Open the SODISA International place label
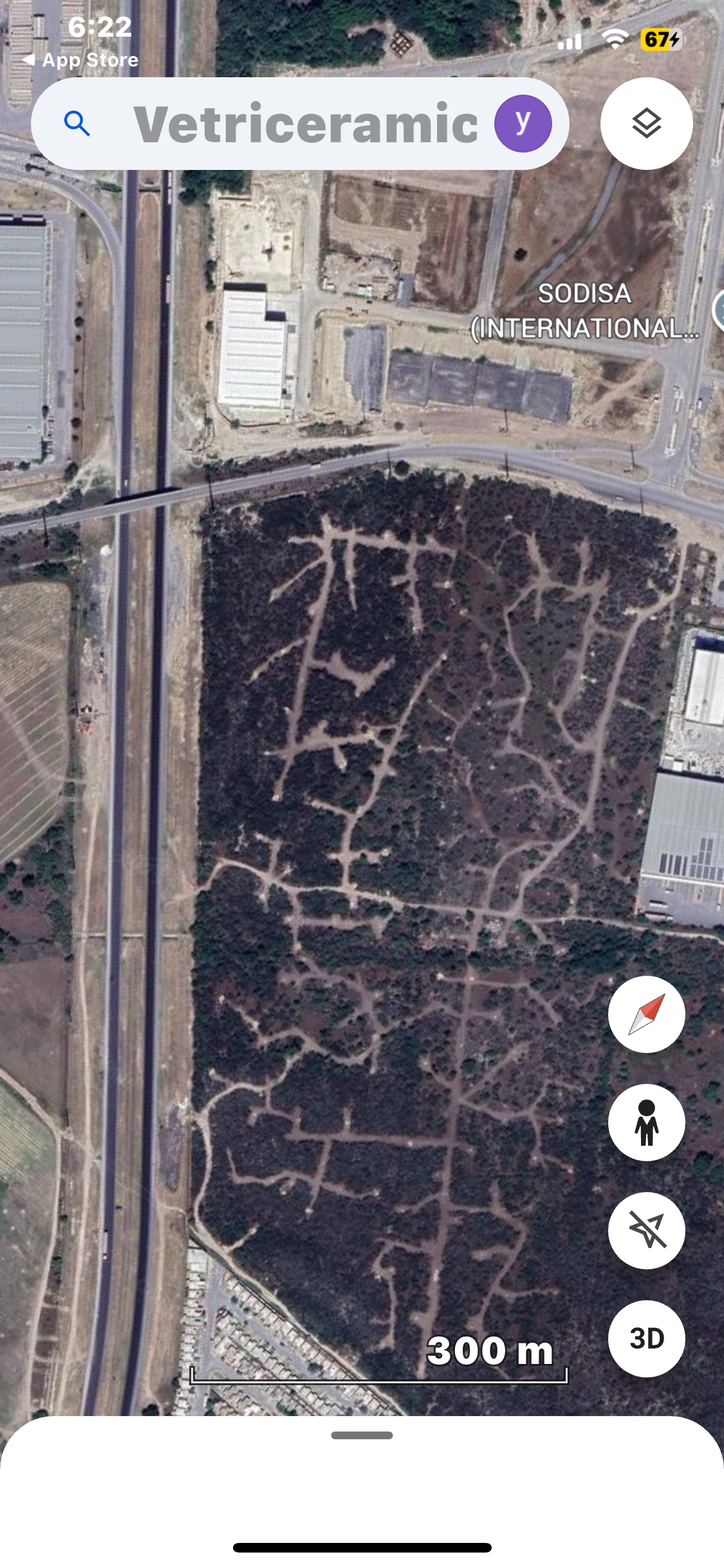The width and height of the screenshot is (724, 1568). (x=584, y=312)
